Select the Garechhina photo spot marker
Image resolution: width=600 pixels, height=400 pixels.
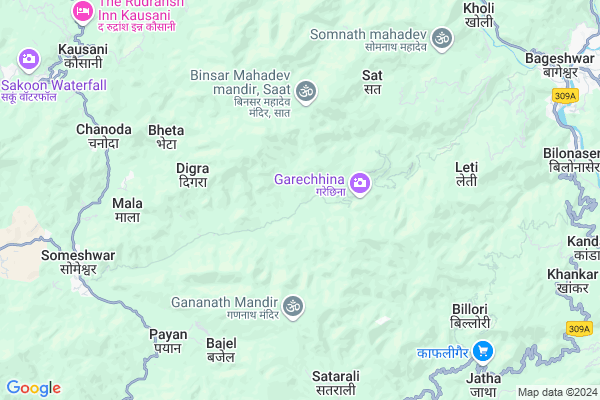point(360,183)
